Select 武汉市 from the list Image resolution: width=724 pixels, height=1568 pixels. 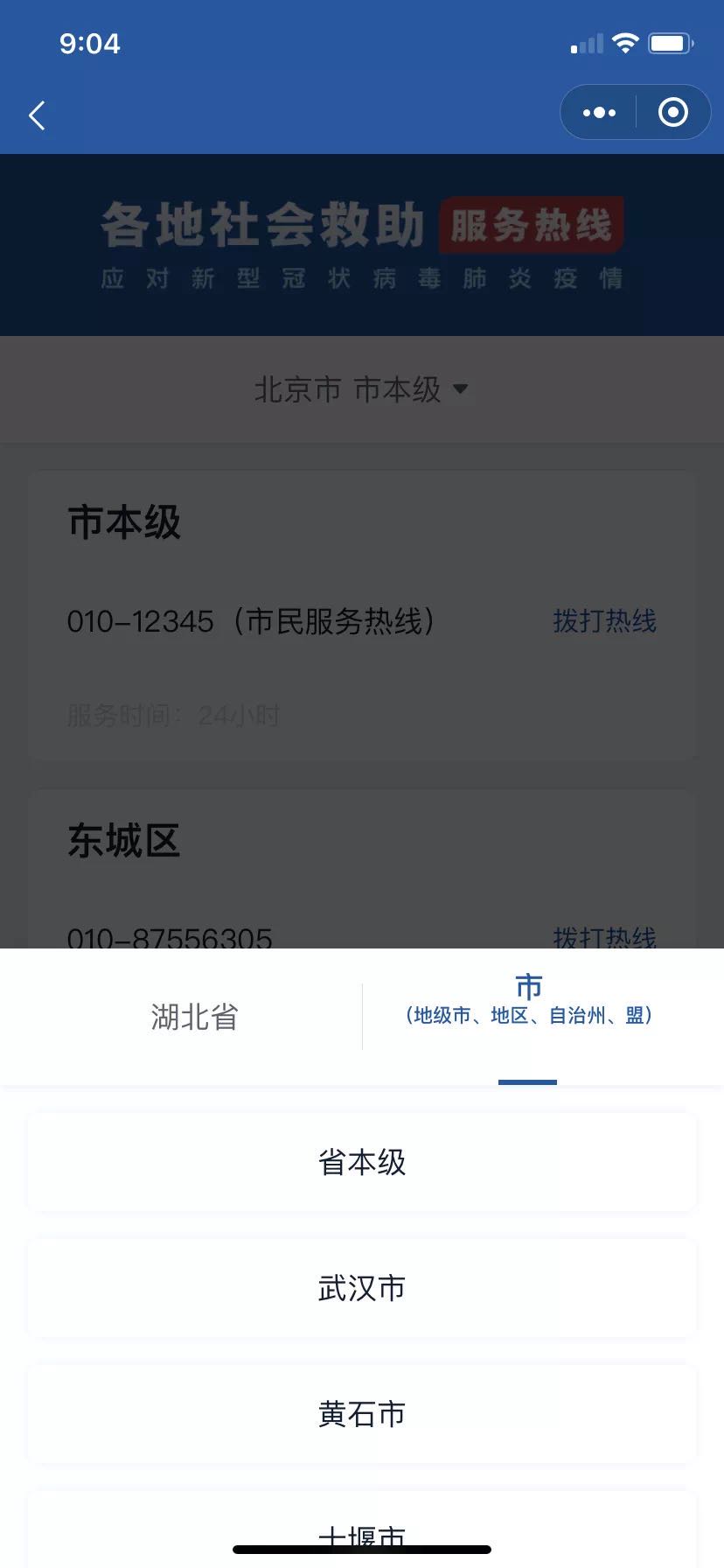click(362, 1288)
